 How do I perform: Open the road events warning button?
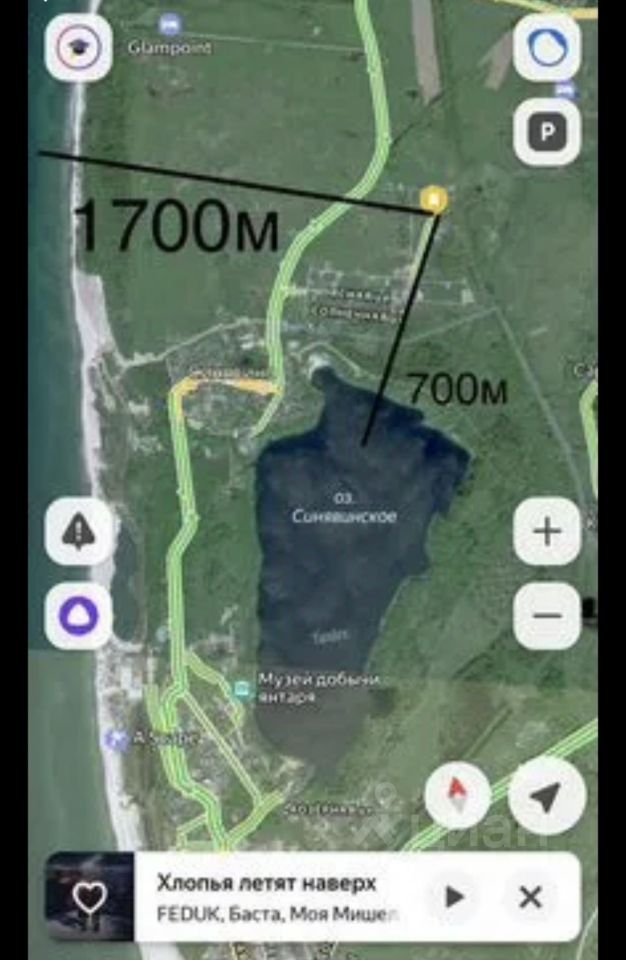pos(78,531)
